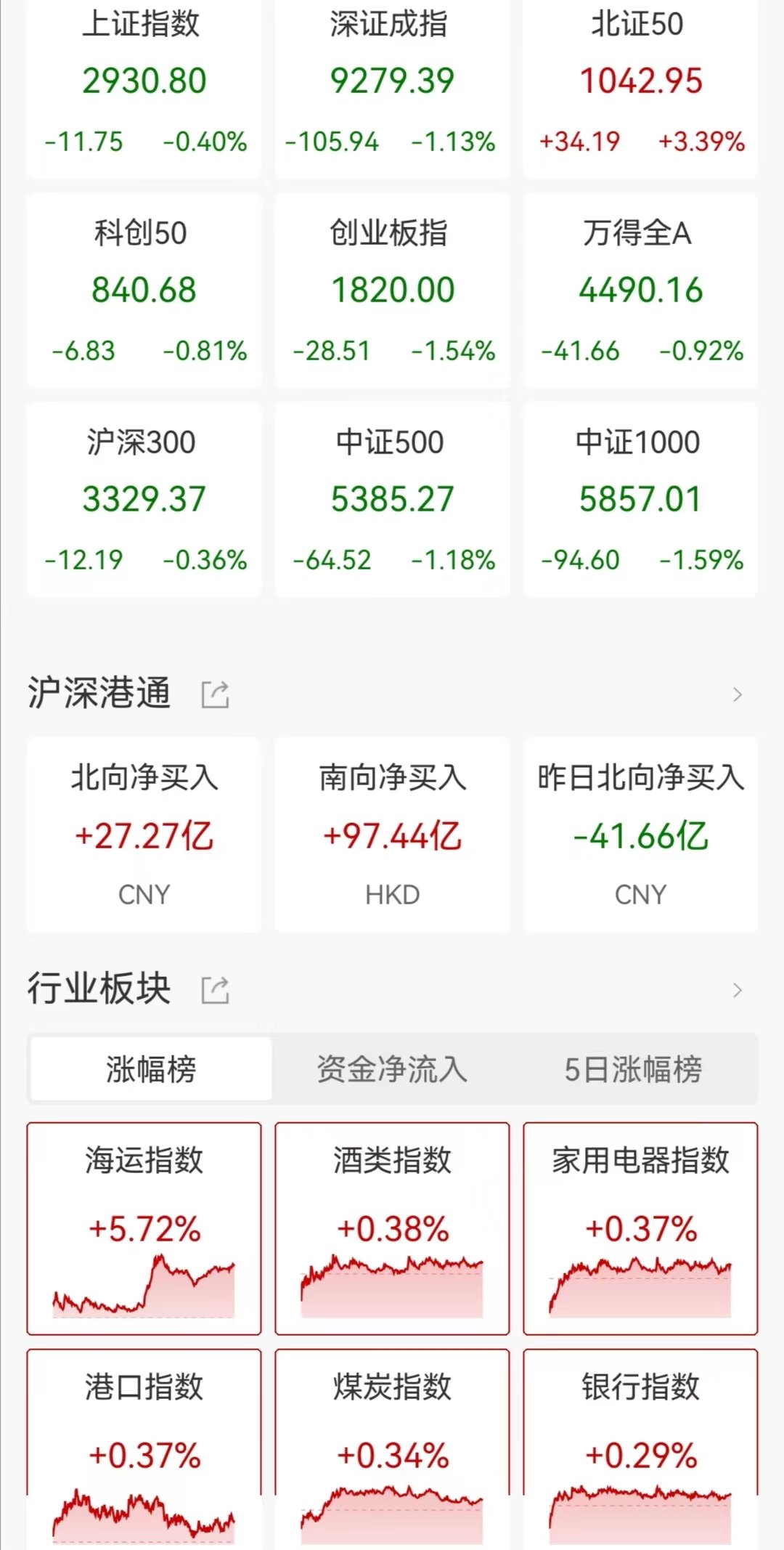The image size is (784, 1550).
Task: Open the 深证成指 index card
Action: (x=392, y=87)
